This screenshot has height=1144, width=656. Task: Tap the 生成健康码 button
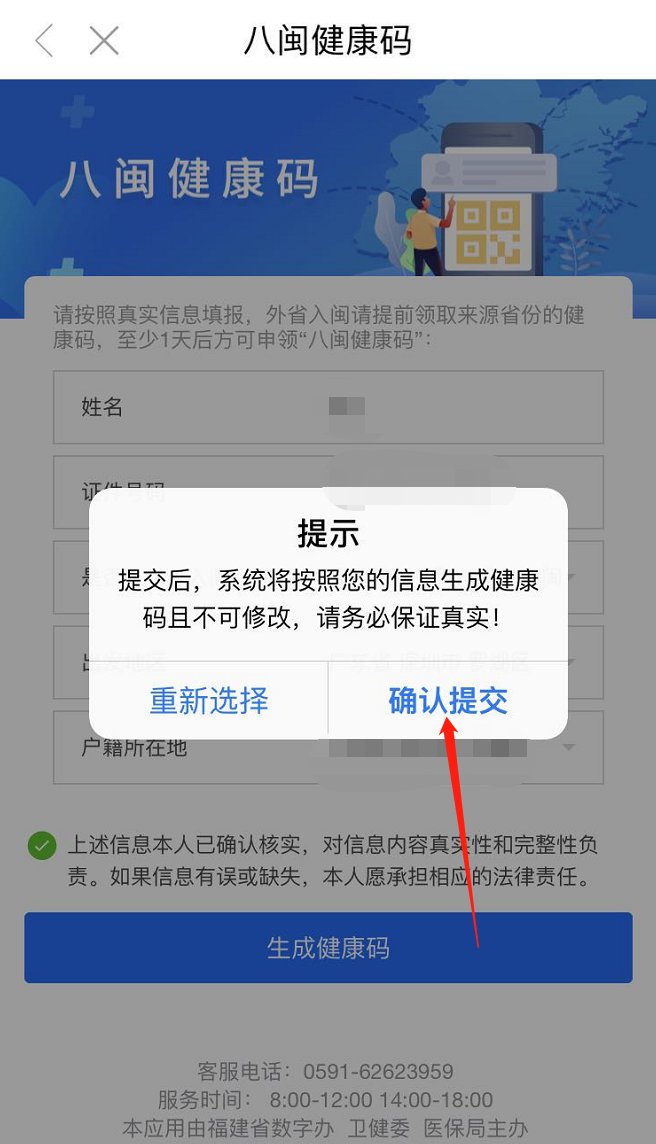pyautogui.click(x=328, y=947)
